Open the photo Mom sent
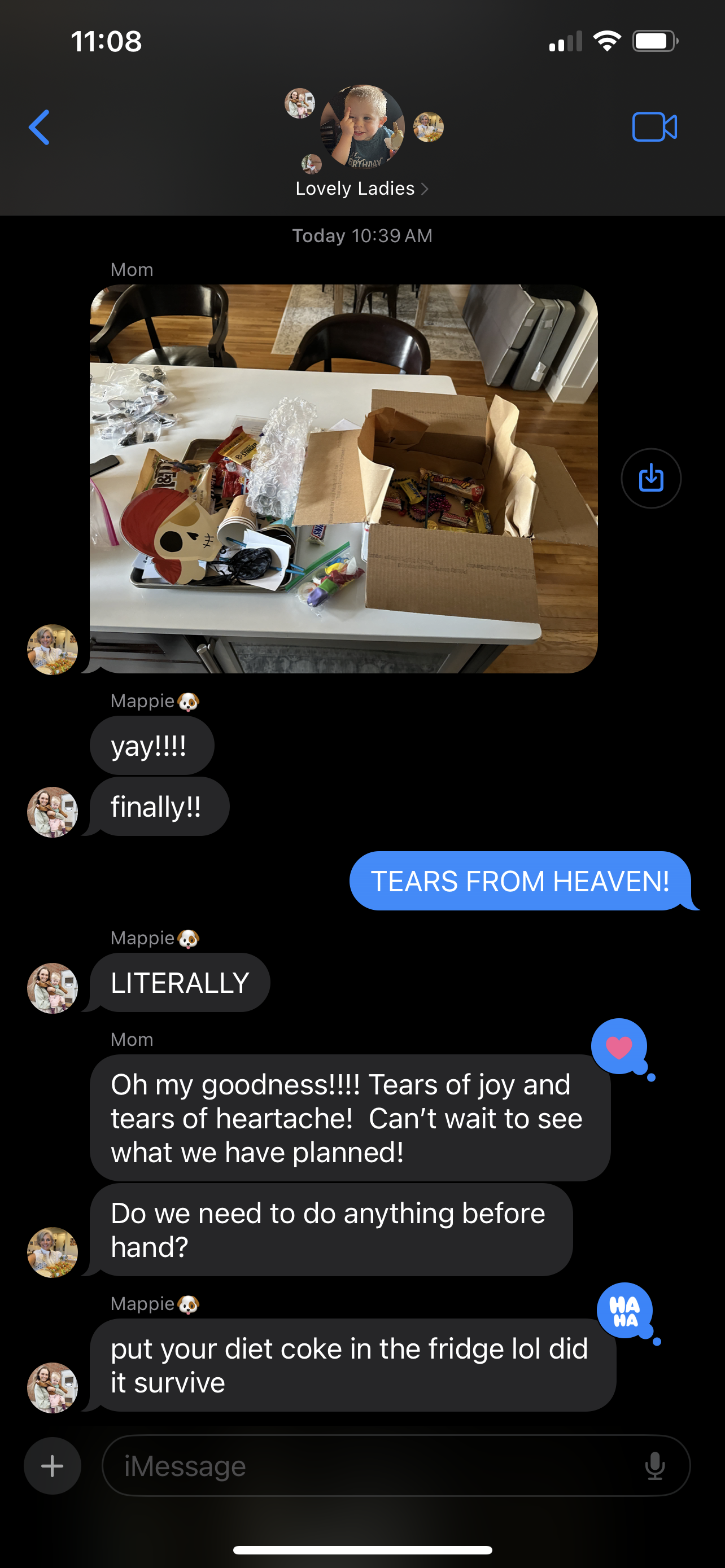 click(343, 479)
